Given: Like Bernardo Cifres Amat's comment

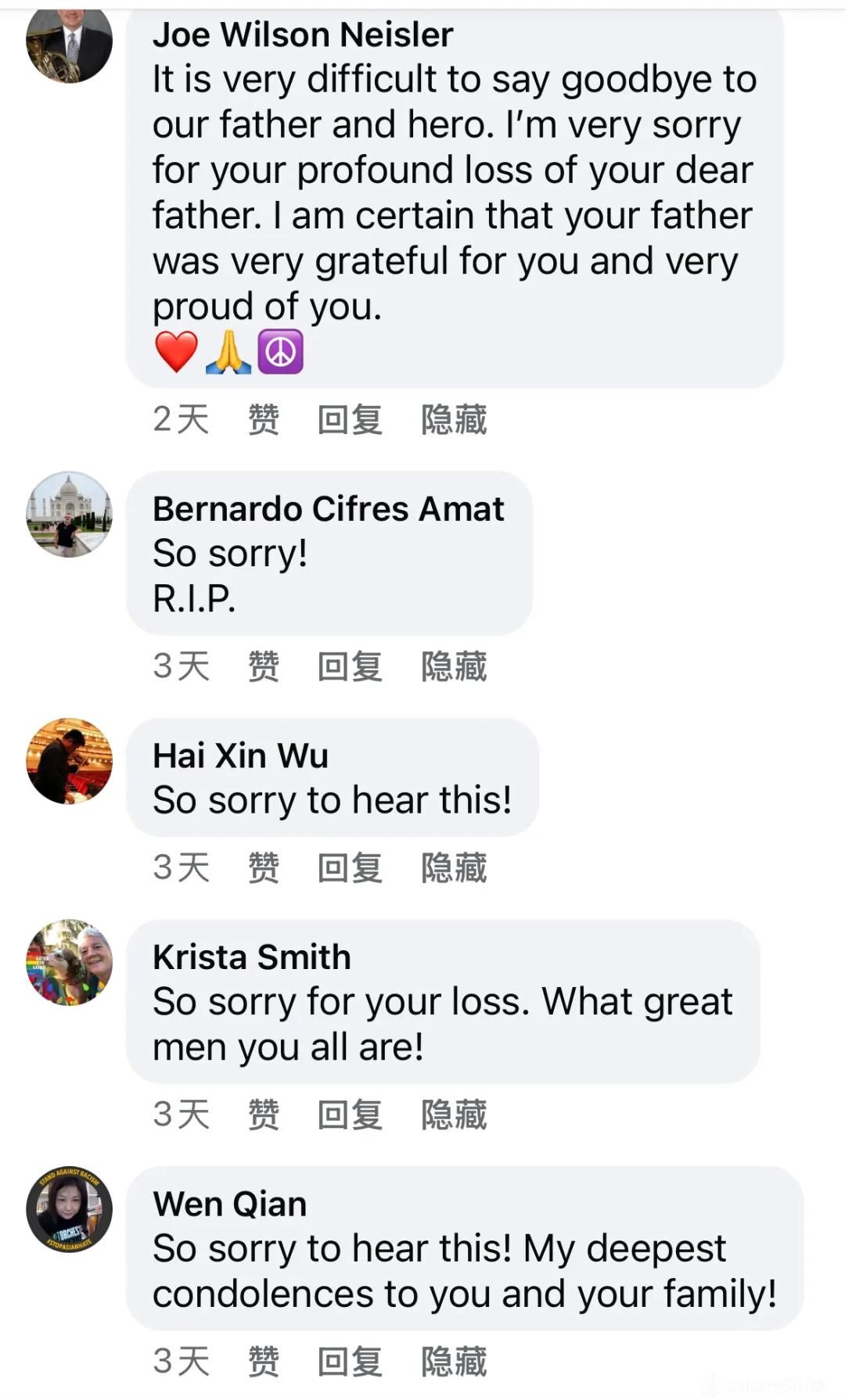Looking at the screenshot, I should [x=263, y=666].
